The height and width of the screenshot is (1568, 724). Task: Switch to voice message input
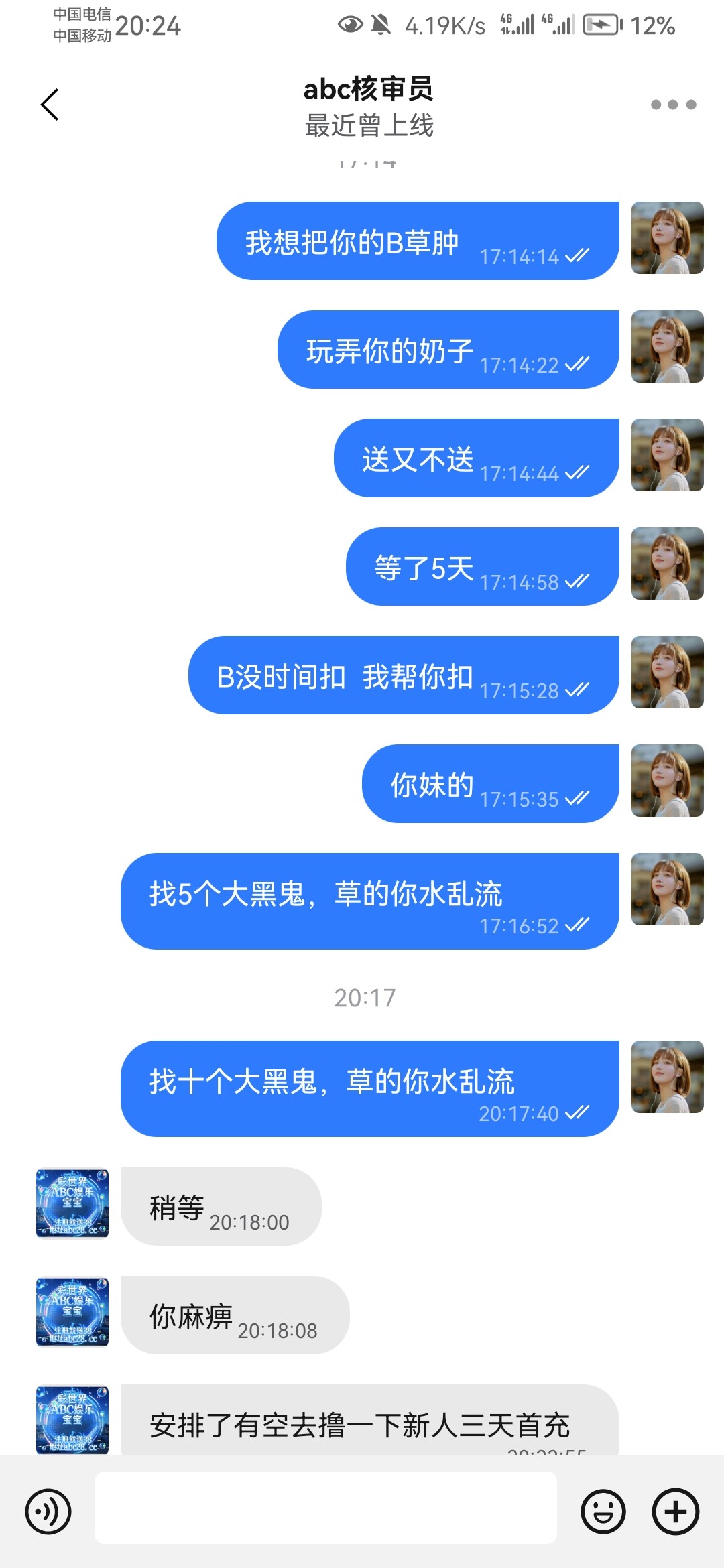(48, 1512)
